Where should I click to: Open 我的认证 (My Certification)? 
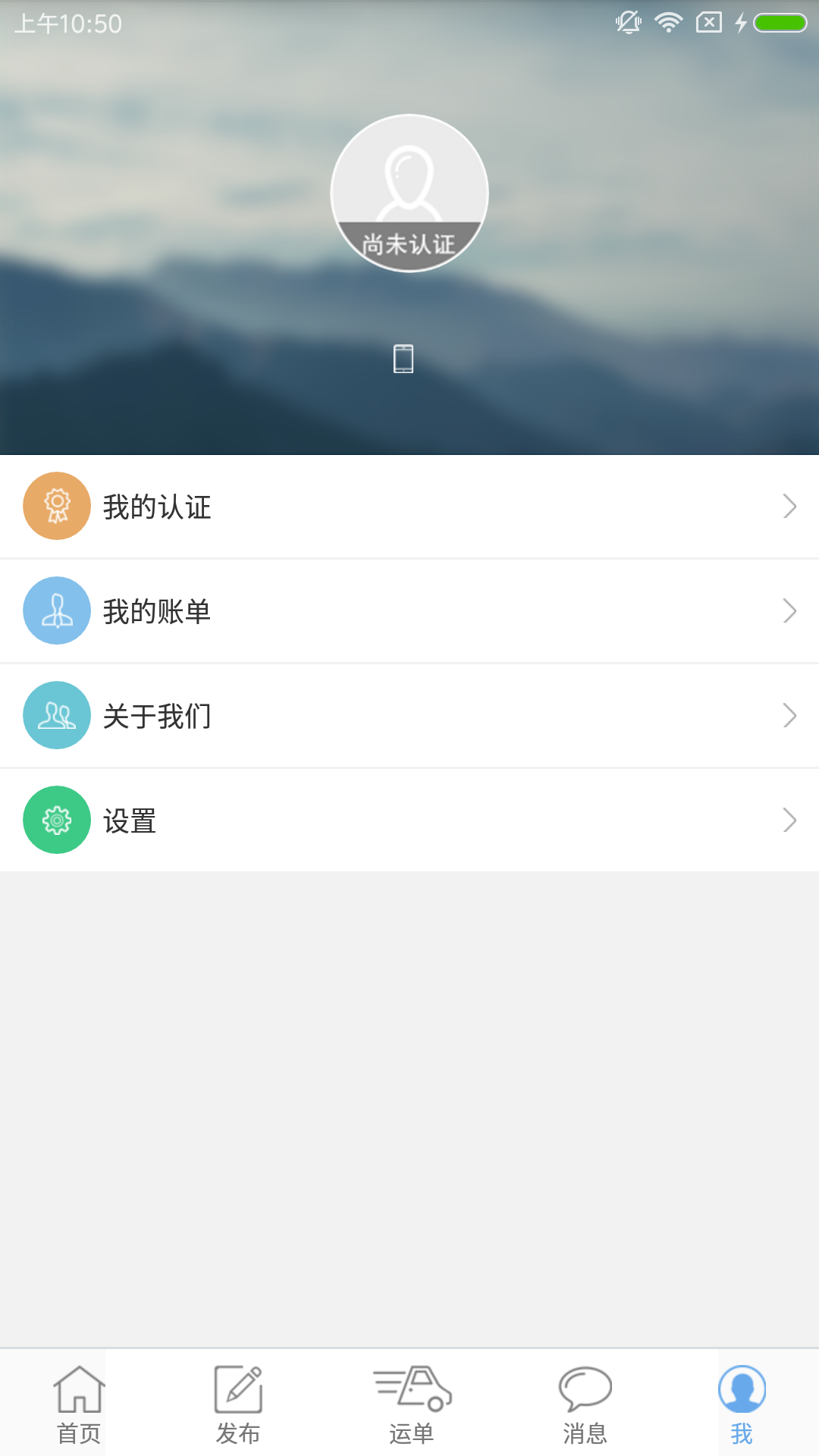click(409, 507)
